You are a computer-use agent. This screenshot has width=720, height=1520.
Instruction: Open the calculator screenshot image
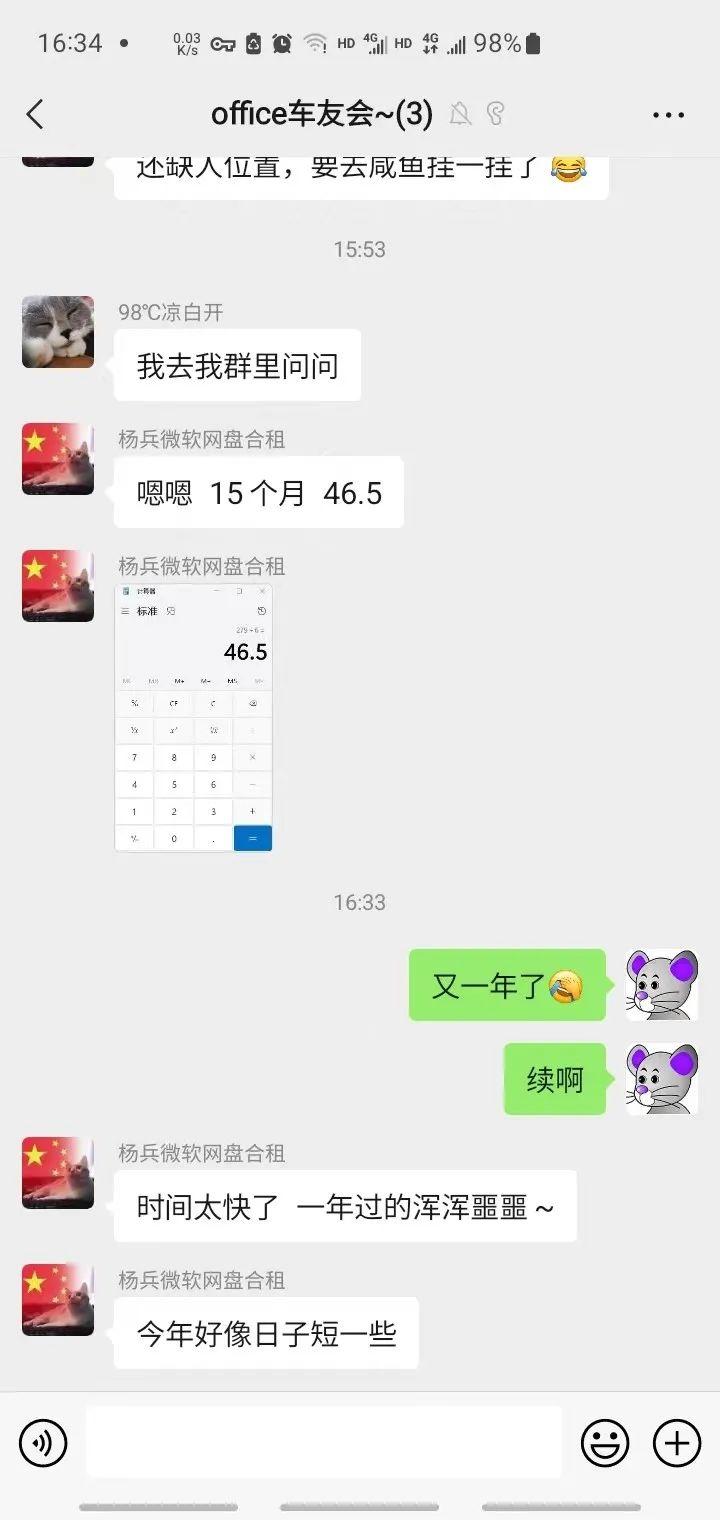pos(193,717)
